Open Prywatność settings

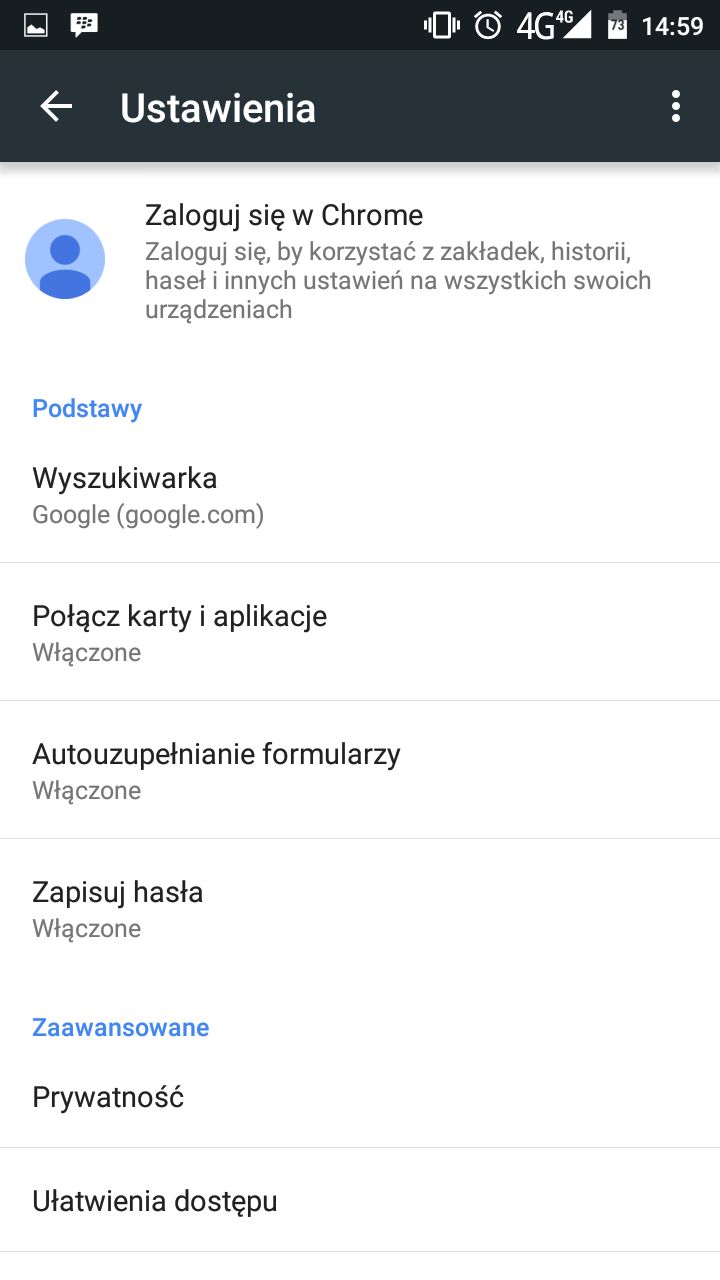point(360,1097)
